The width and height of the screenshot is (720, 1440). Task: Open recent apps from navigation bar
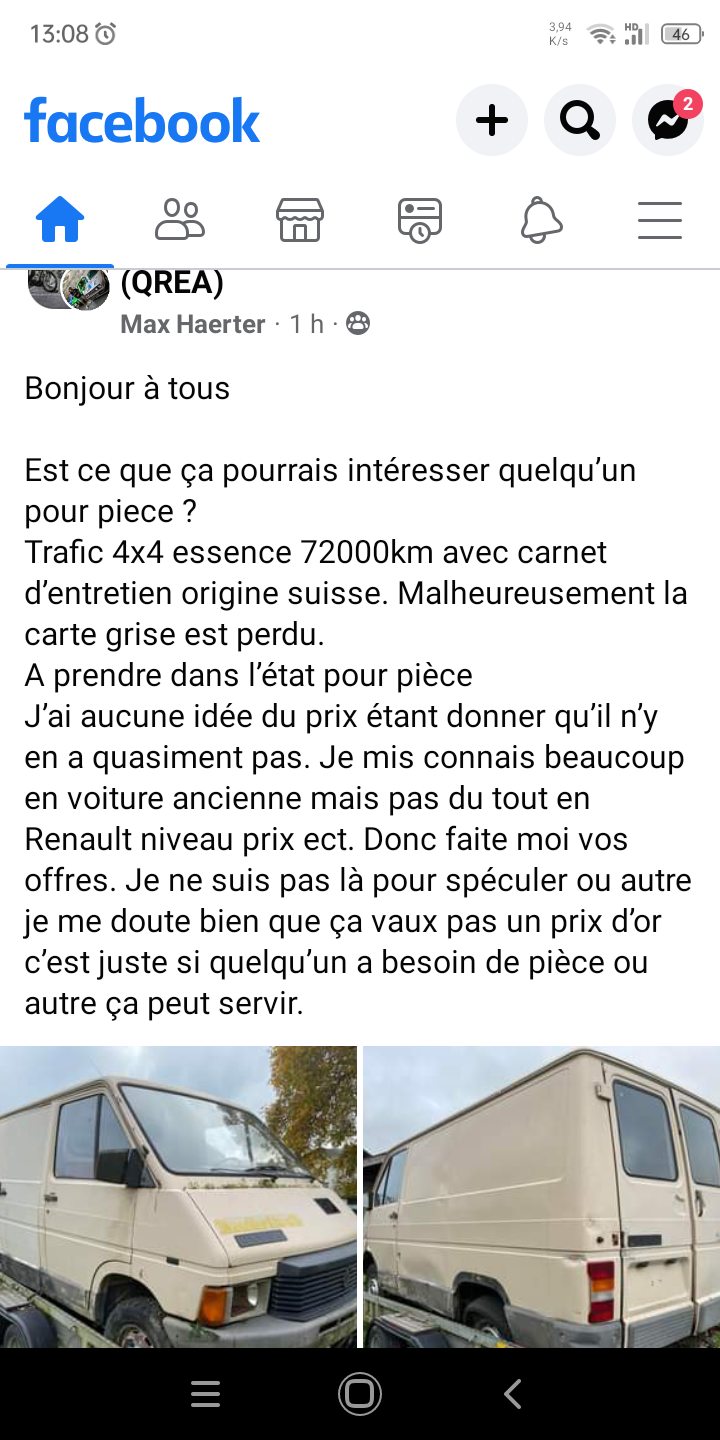point(205,1394)
